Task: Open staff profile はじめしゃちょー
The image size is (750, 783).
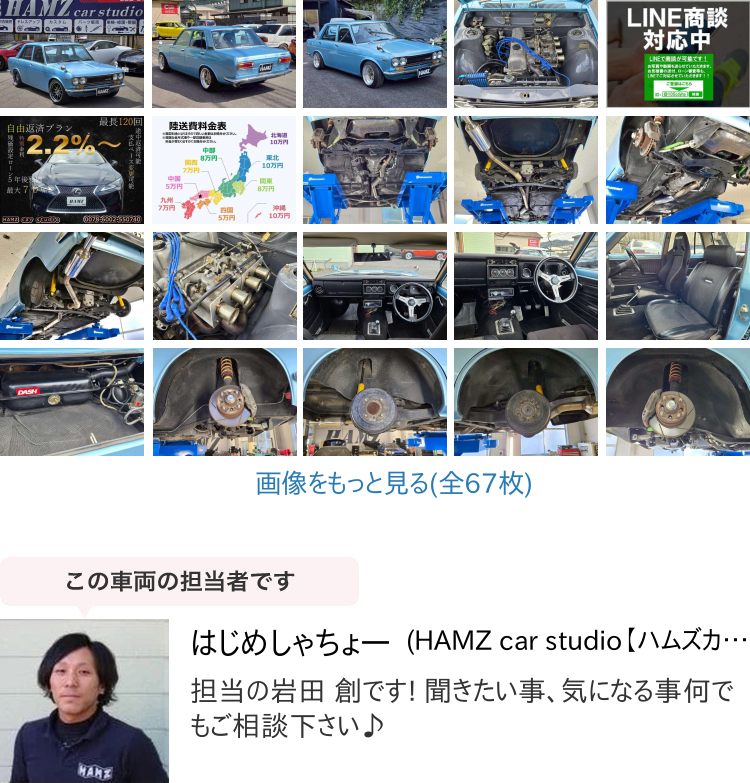Action: tap(289, 642)
